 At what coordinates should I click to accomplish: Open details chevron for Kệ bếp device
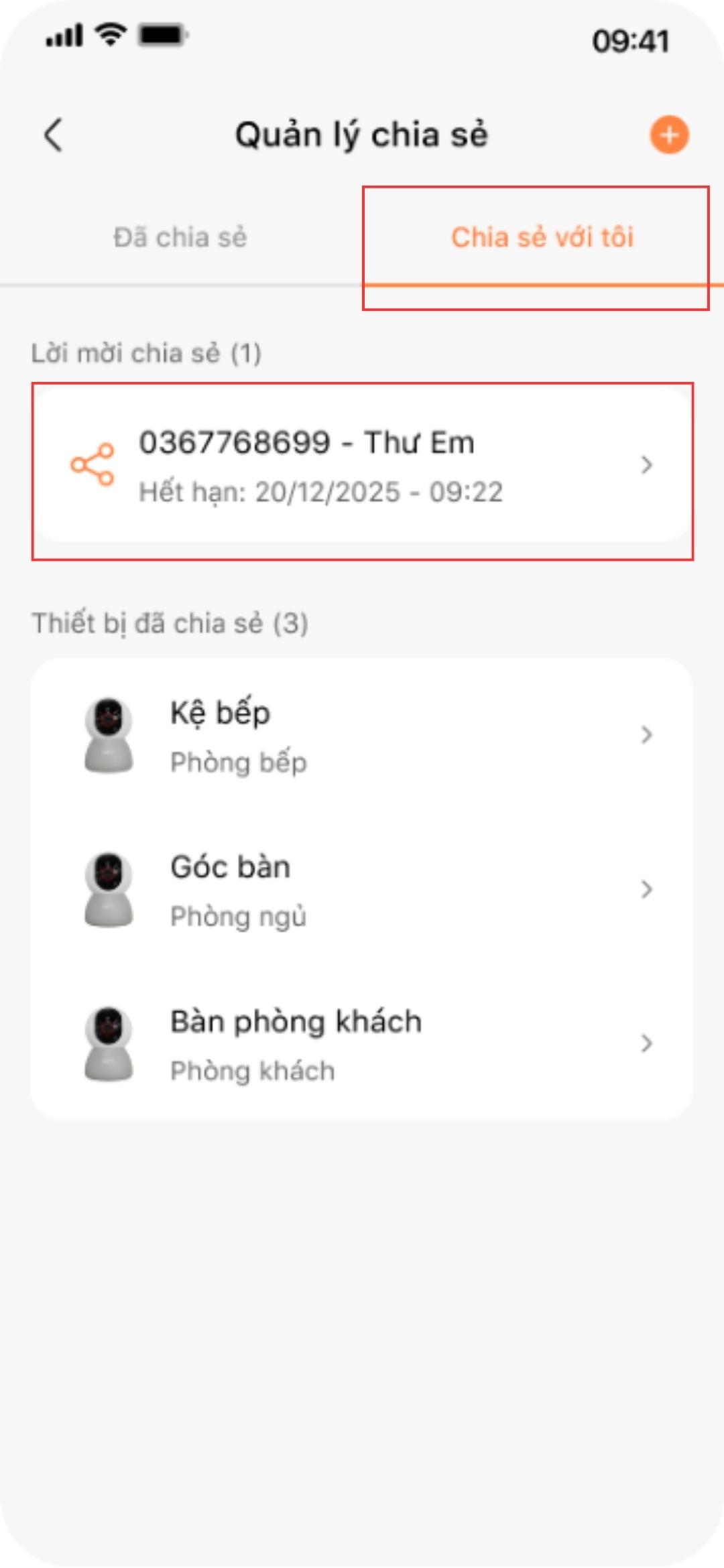646,736
